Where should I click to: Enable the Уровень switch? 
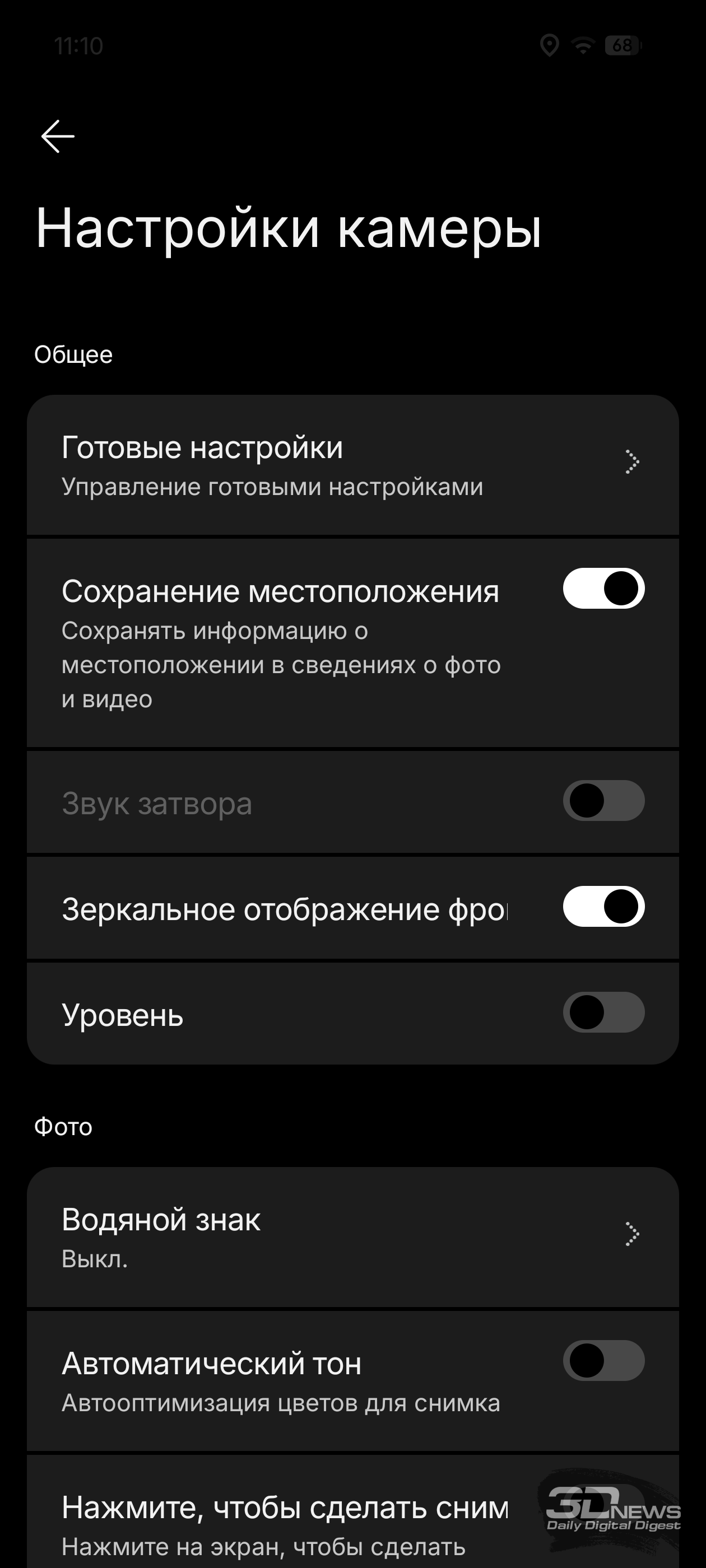pyautogui.click(x=603, y=1012)
